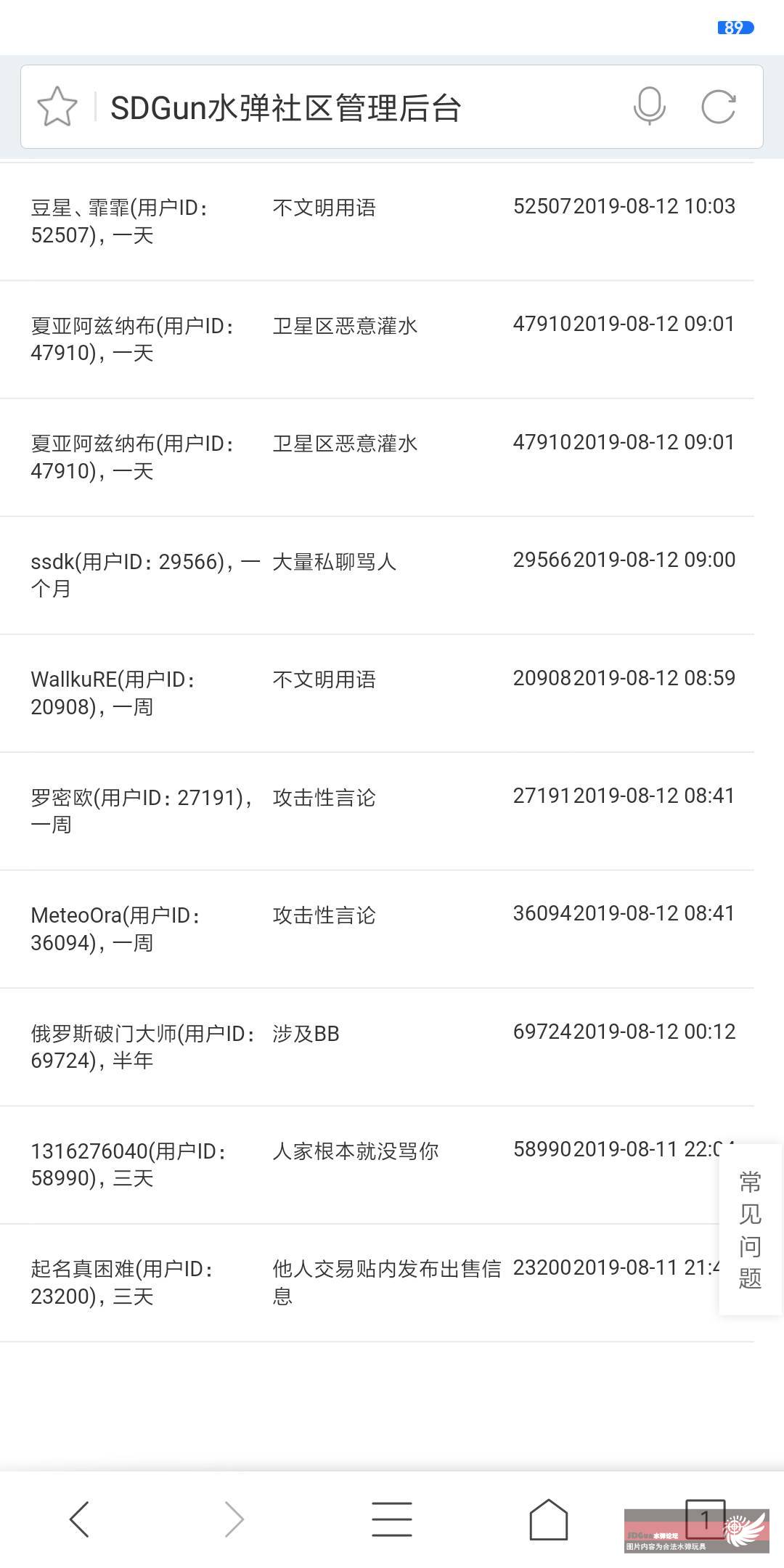Image resolution: width=784 pixels, height=1568 pixels.
Task: Go back with the browser back arrow
Action: [79, 1519]
